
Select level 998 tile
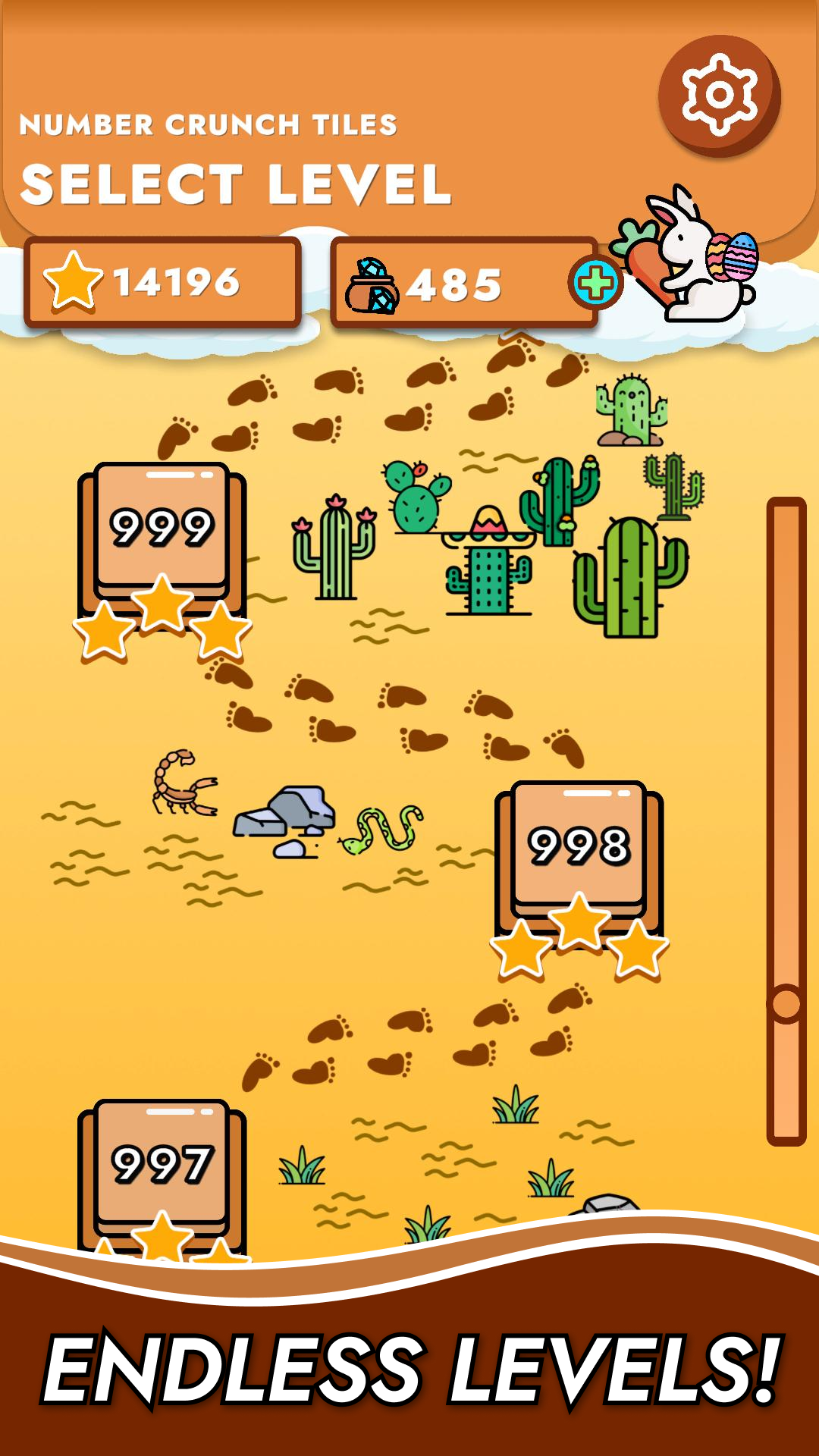pyautogui.click(x=580, y=846)
